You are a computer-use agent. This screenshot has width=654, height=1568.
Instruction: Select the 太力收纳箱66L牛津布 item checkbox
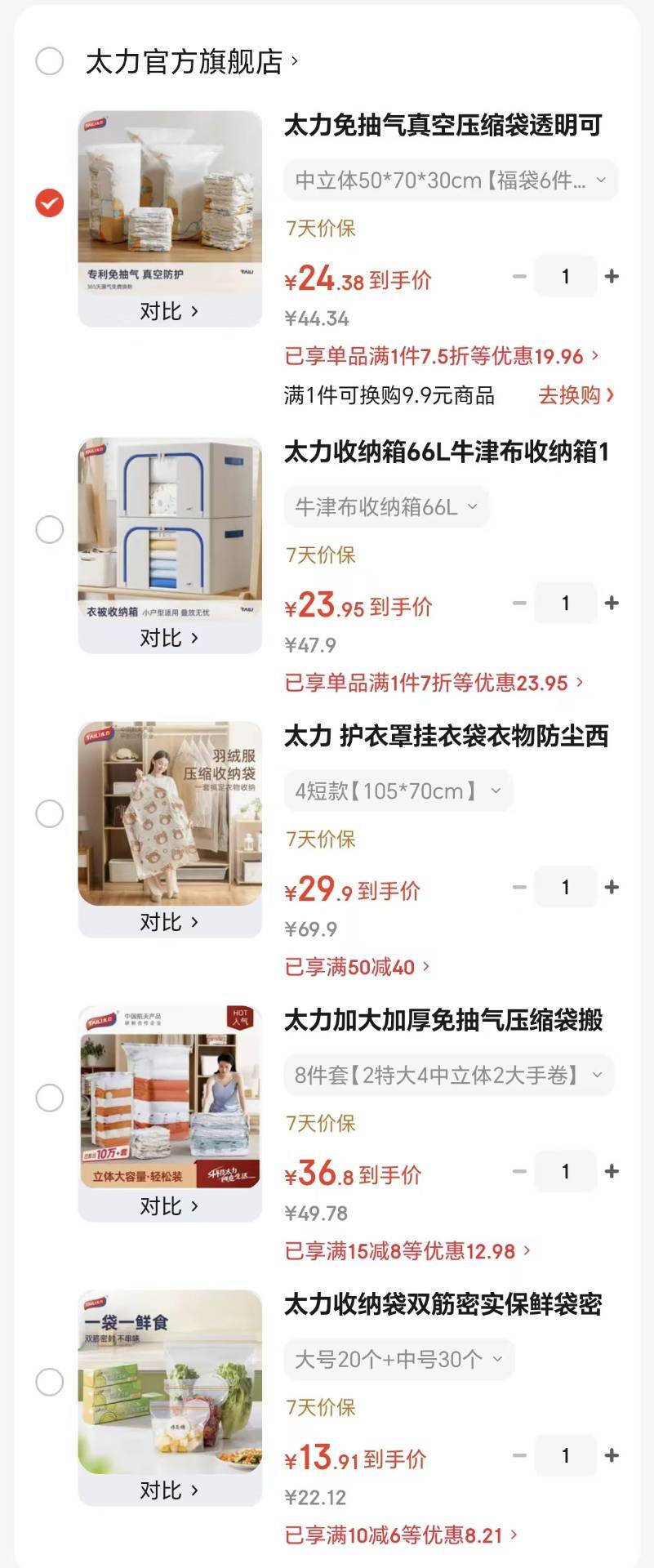click(x=50, y=529)
